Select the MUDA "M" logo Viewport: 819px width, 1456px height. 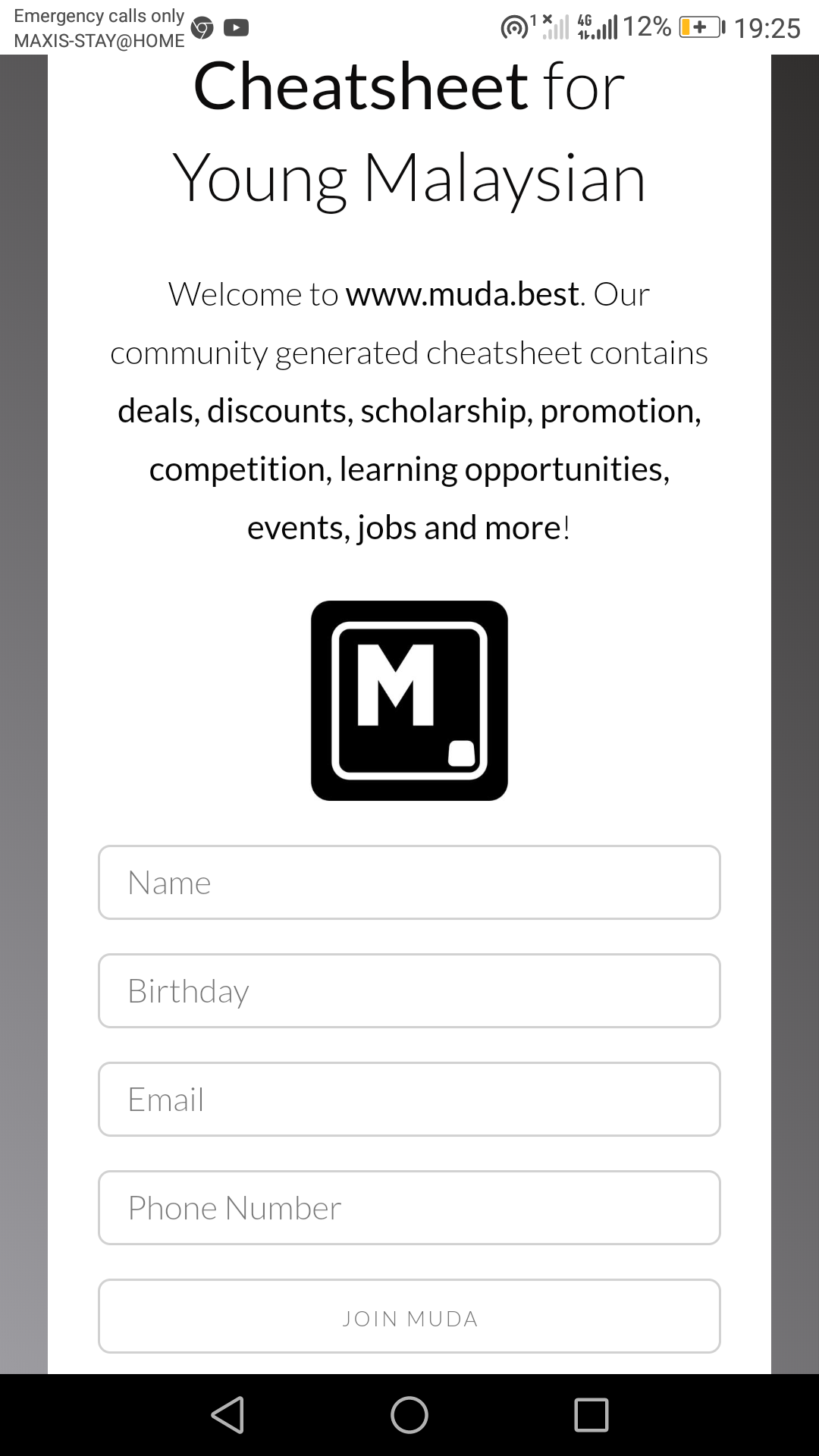coord(409,699)
